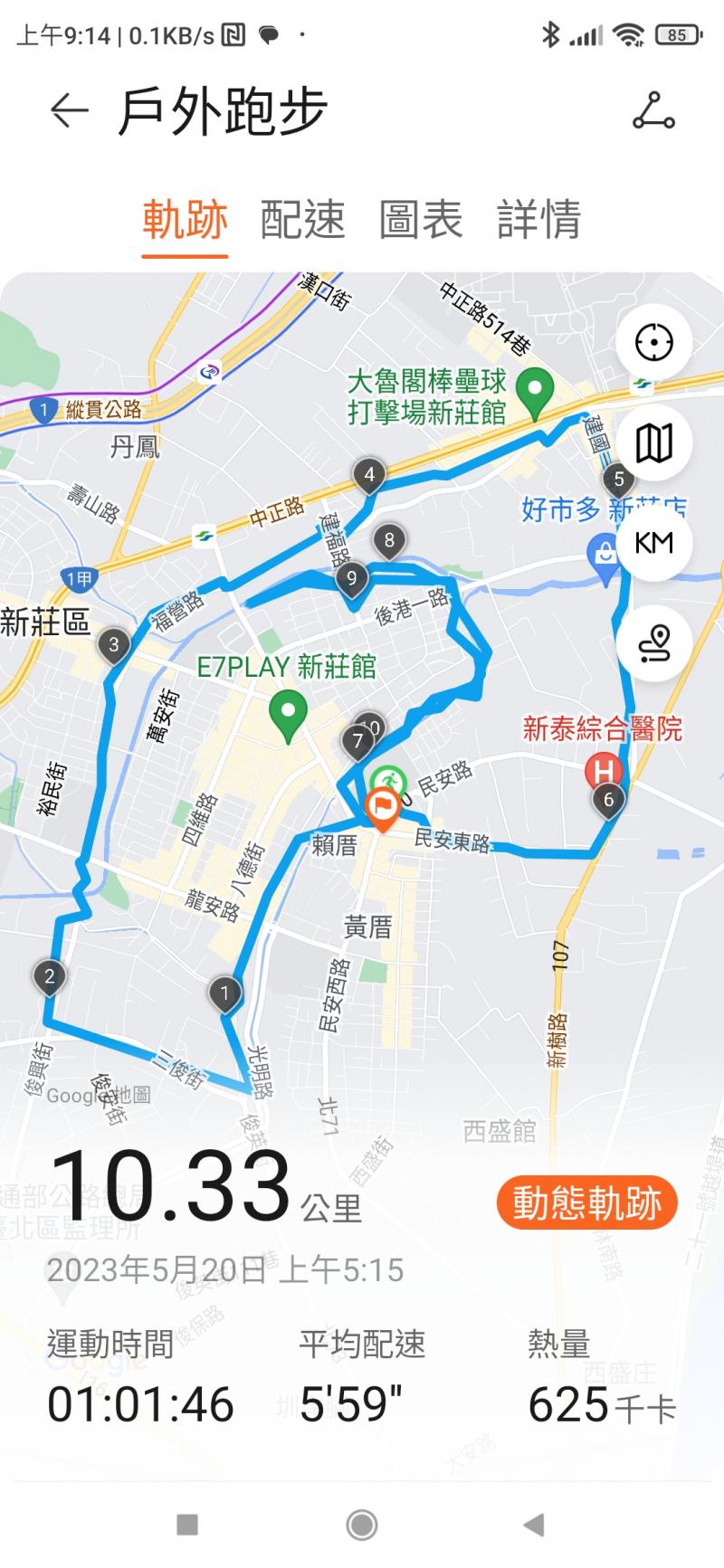
Task: Select the 軌跡 tab
Action: click(x=185, y=220)
